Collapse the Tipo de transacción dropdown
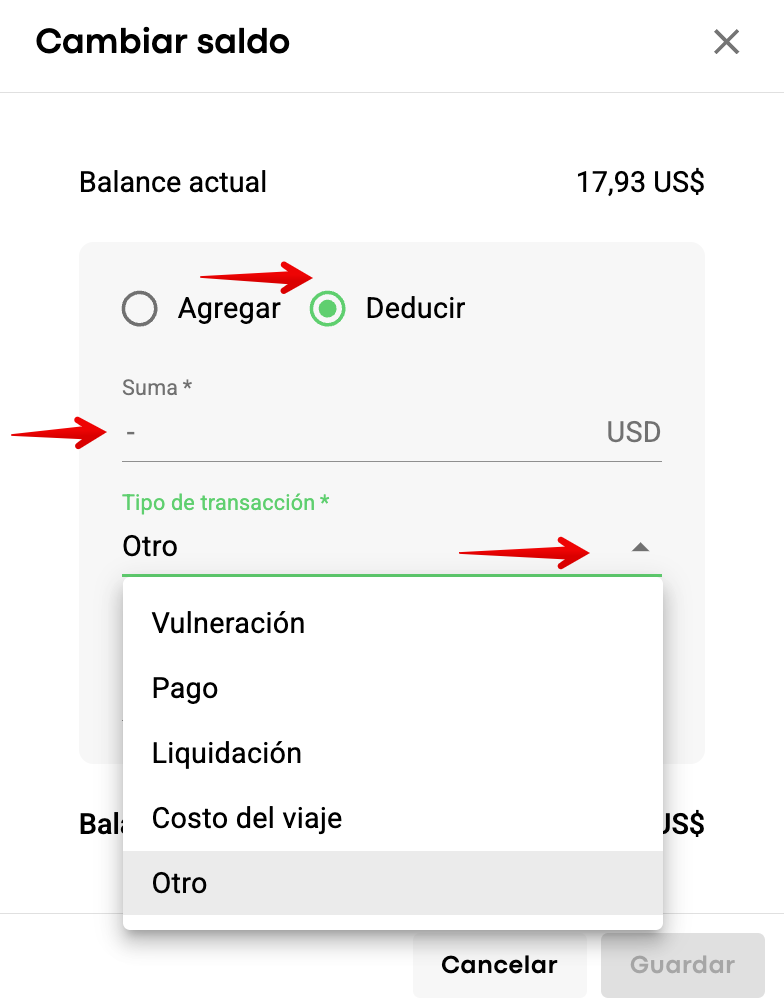784x1008 pixels. [x=641, y=547]
